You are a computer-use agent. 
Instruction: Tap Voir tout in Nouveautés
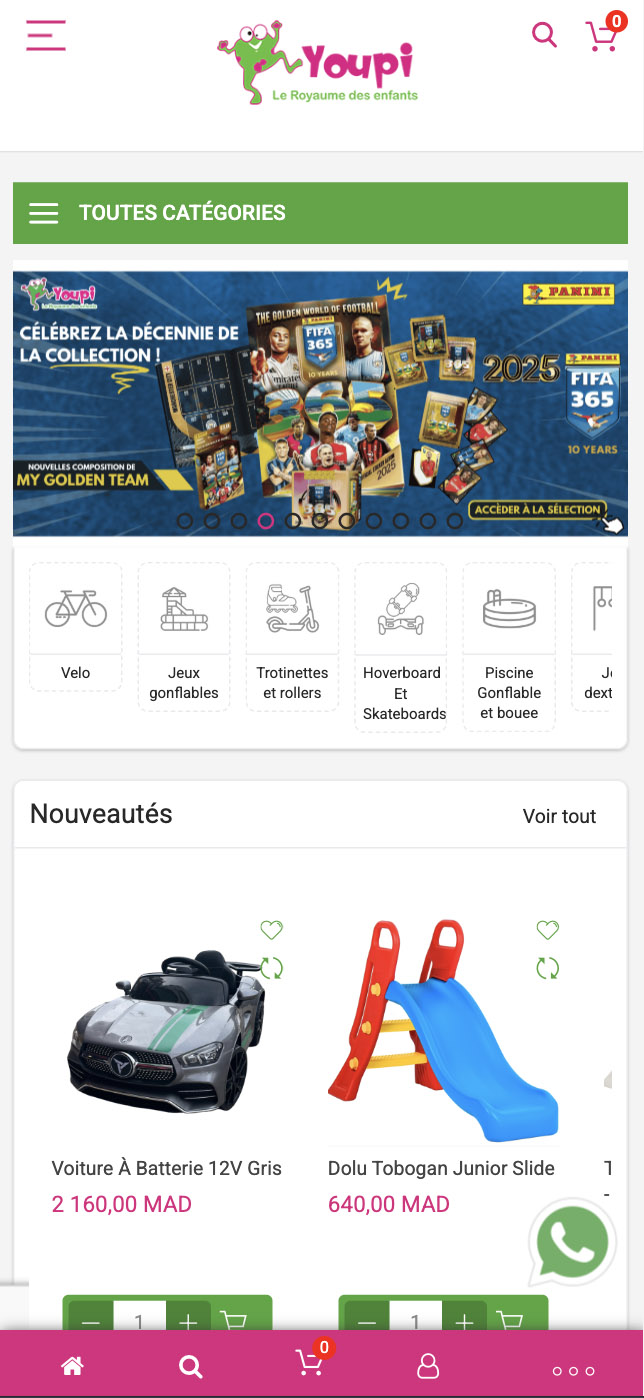(559, 816)
